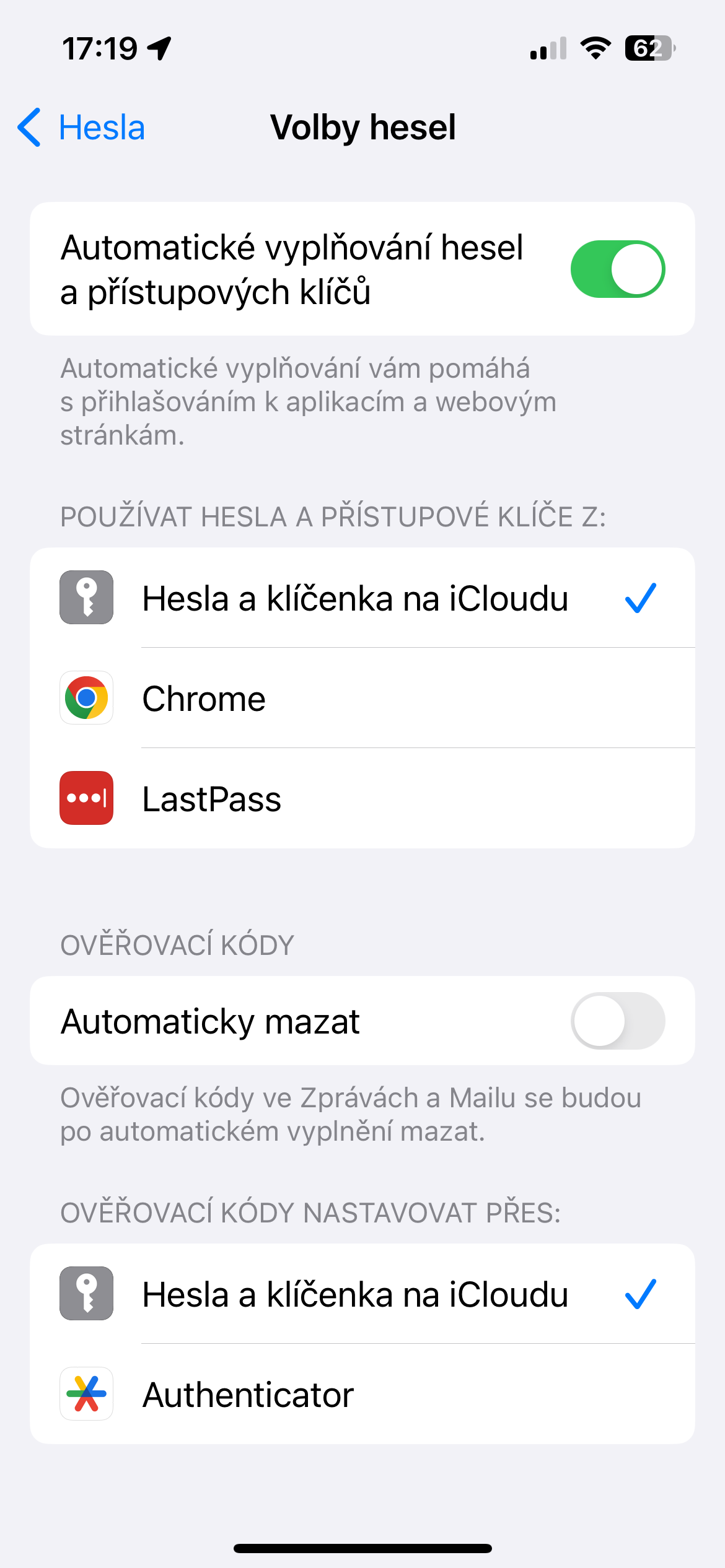Select Hesla a klíčenka na iCloudu for passwords
The height and width of the screenshot is (1568, 725).
pos(362,598)
